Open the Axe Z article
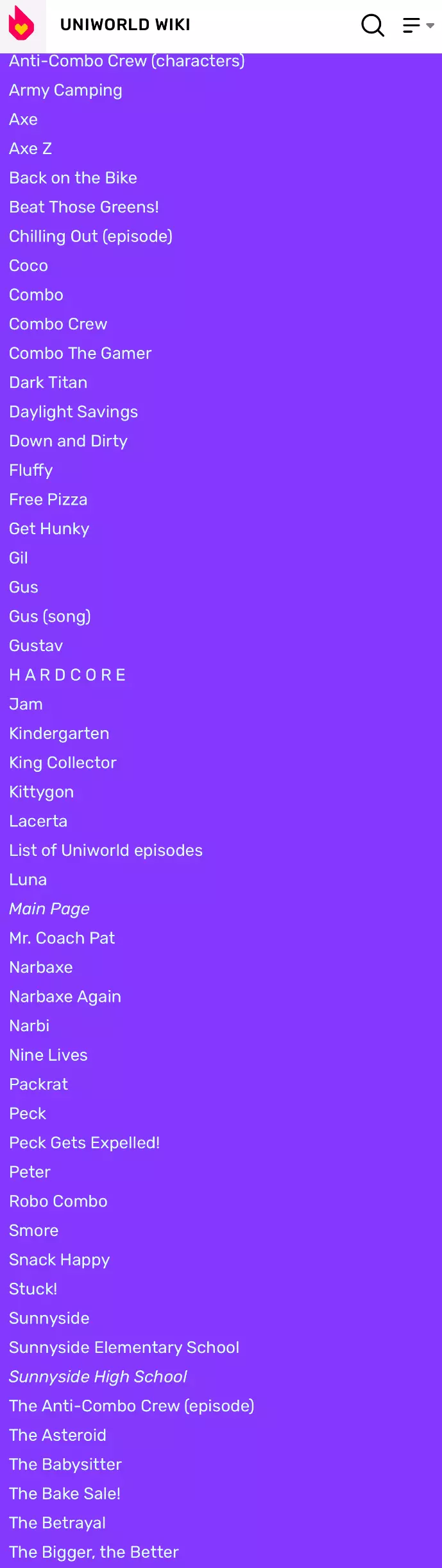 pos(30,149)
